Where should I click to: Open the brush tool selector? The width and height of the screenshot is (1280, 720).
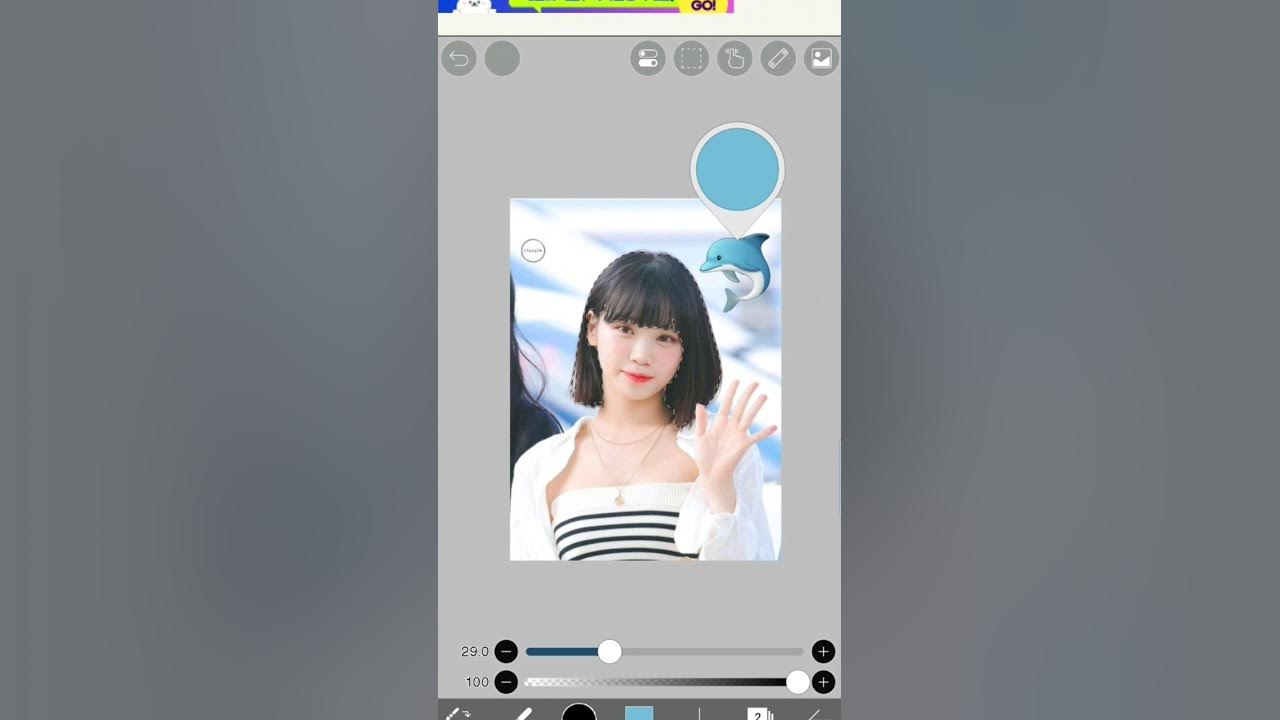[523, 713]
